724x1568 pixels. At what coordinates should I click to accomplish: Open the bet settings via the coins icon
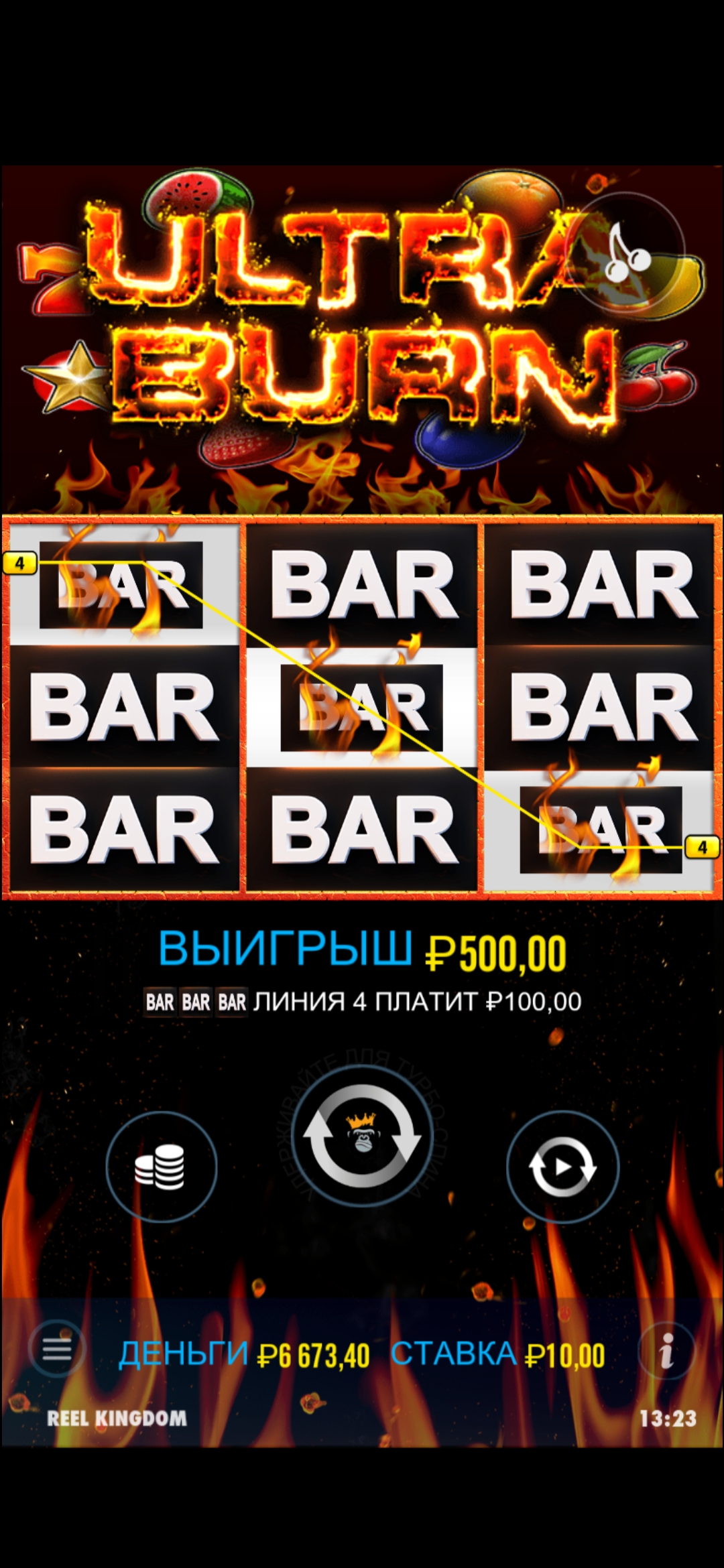coord(161,1167)
